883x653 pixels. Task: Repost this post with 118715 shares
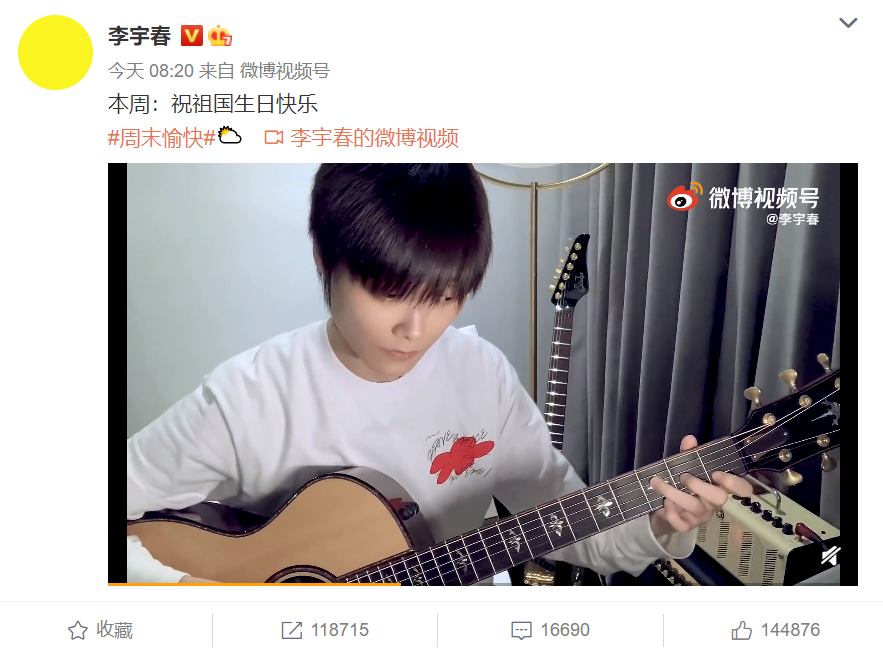tap(325, 630)
